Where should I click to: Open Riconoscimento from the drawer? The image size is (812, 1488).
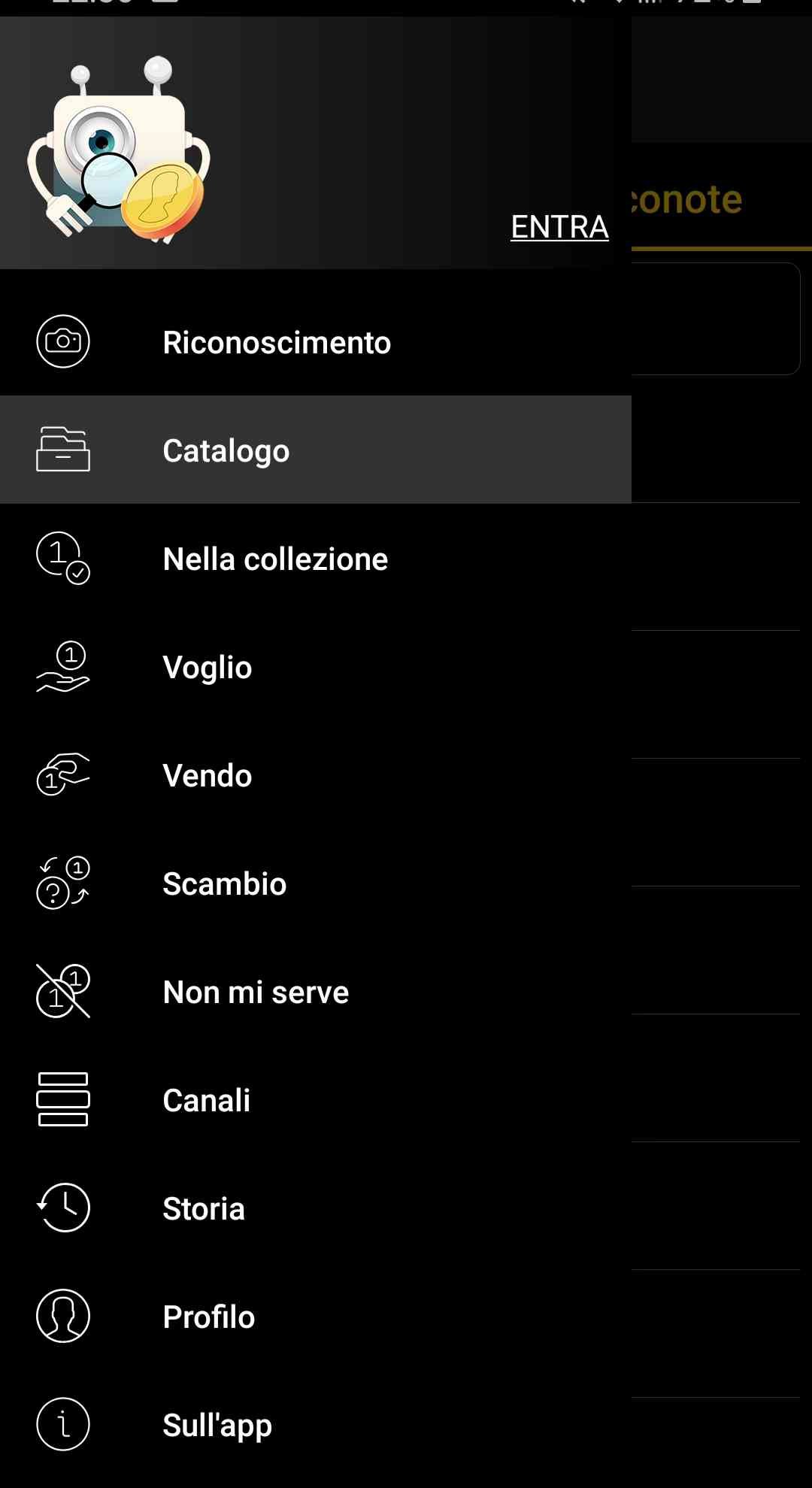[x=316, y=341]
